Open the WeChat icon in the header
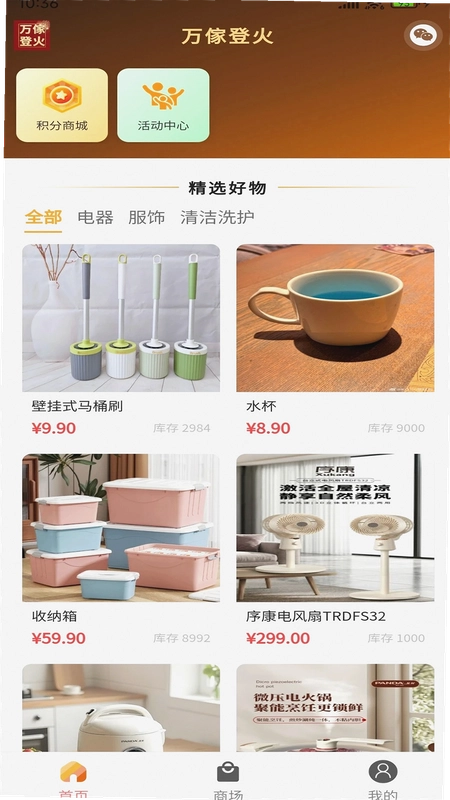 [x=423, y=36]
